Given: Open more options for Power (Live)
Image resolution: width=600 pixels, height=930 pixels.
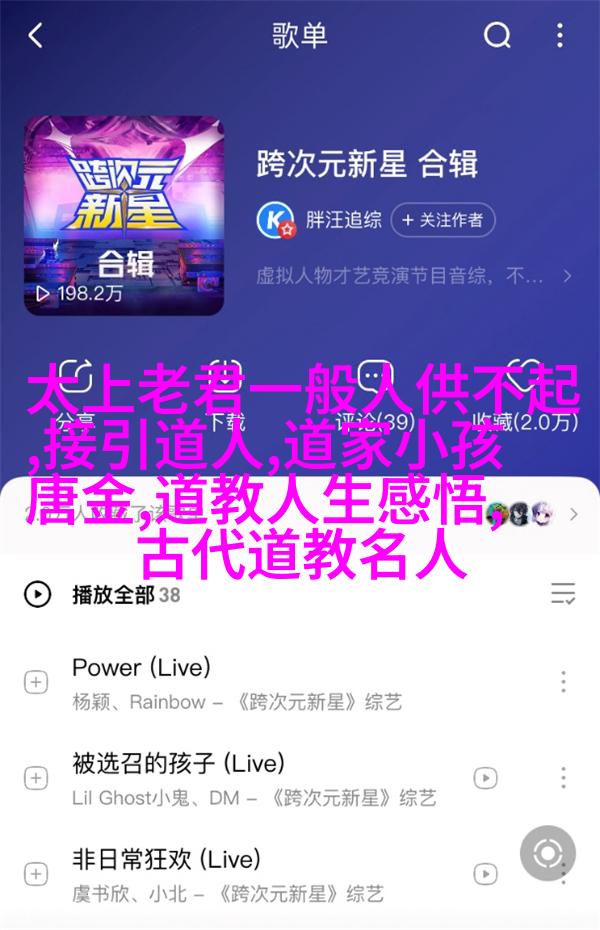Looking at the screenshot, I should coord(563,683).
